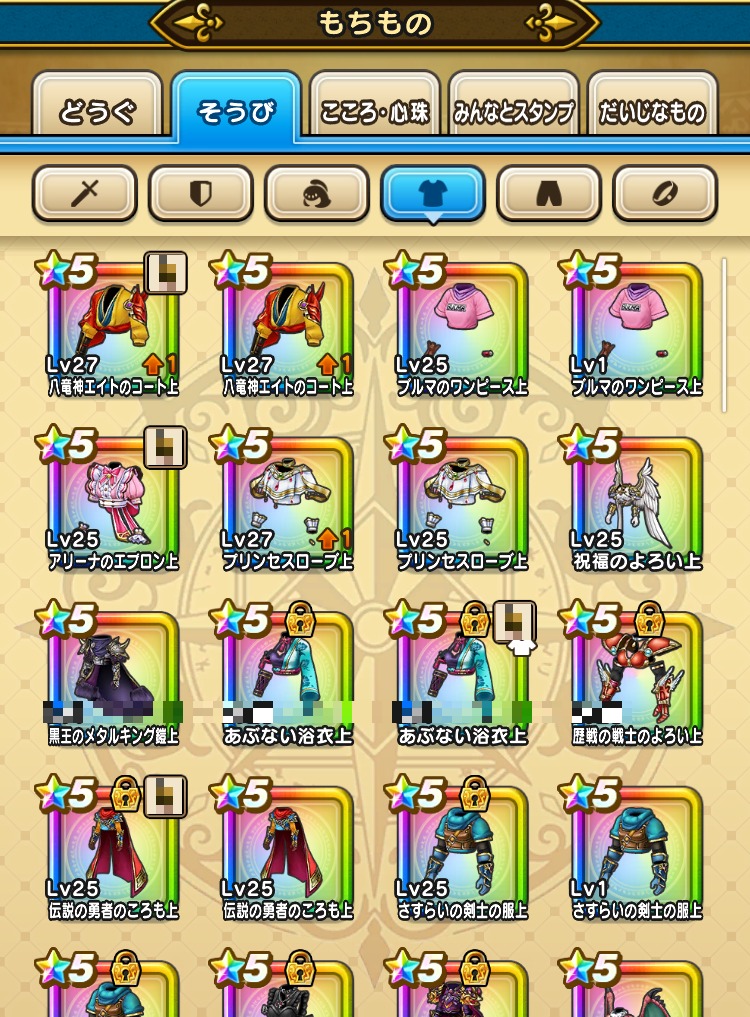Select the Lv25 さすらいの剣士の服上

click(462, 855)
